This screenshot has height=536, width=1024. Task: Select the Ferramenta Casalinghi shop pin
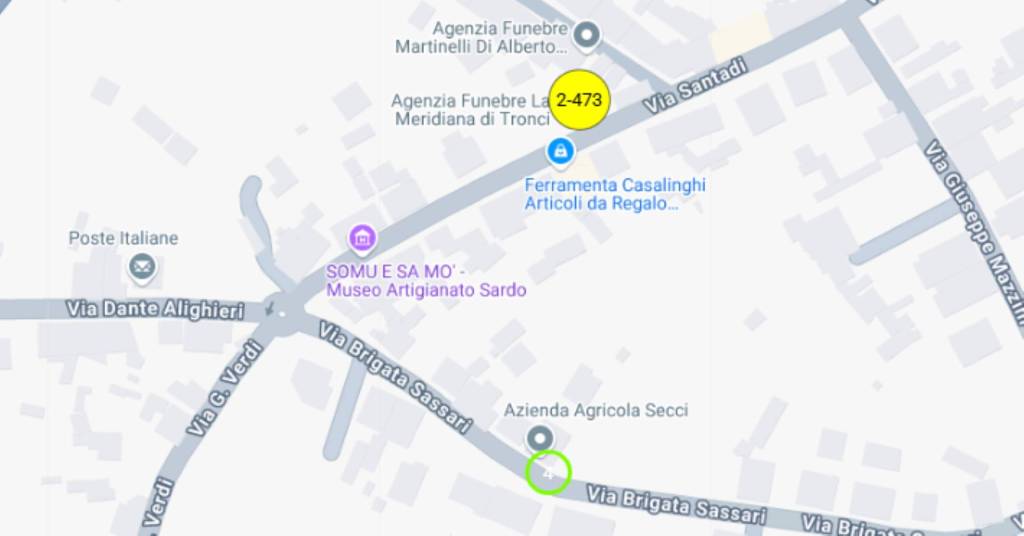click(561, 152)
